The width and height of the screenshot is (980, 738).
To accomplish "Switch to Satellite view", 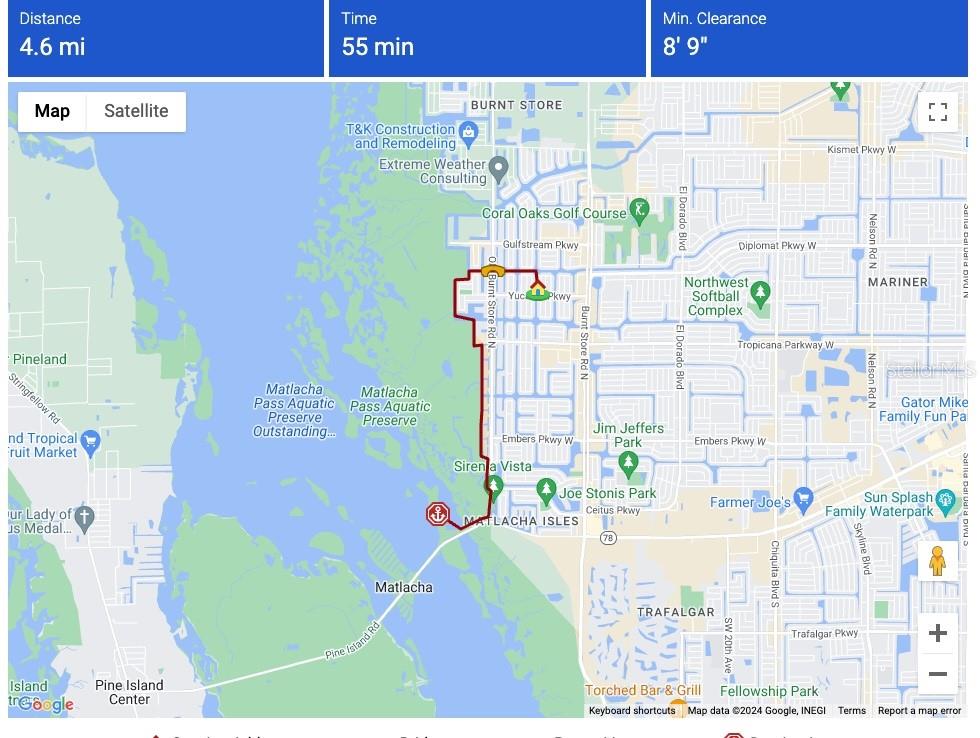I will point(136,111).
